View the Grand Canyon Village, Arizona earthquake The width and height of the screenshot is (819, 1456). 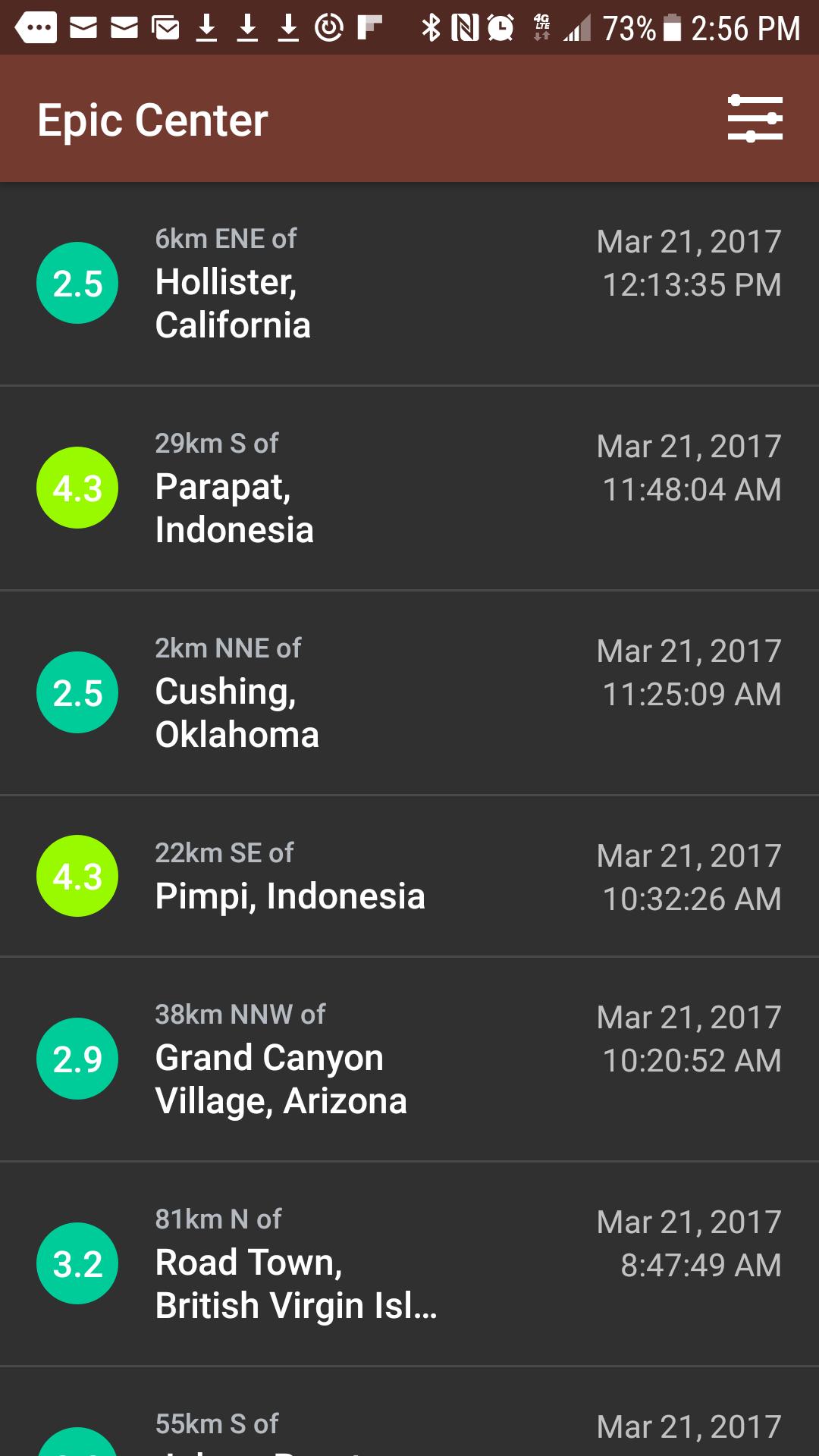pyautogui.click(x=409, y=1059)
